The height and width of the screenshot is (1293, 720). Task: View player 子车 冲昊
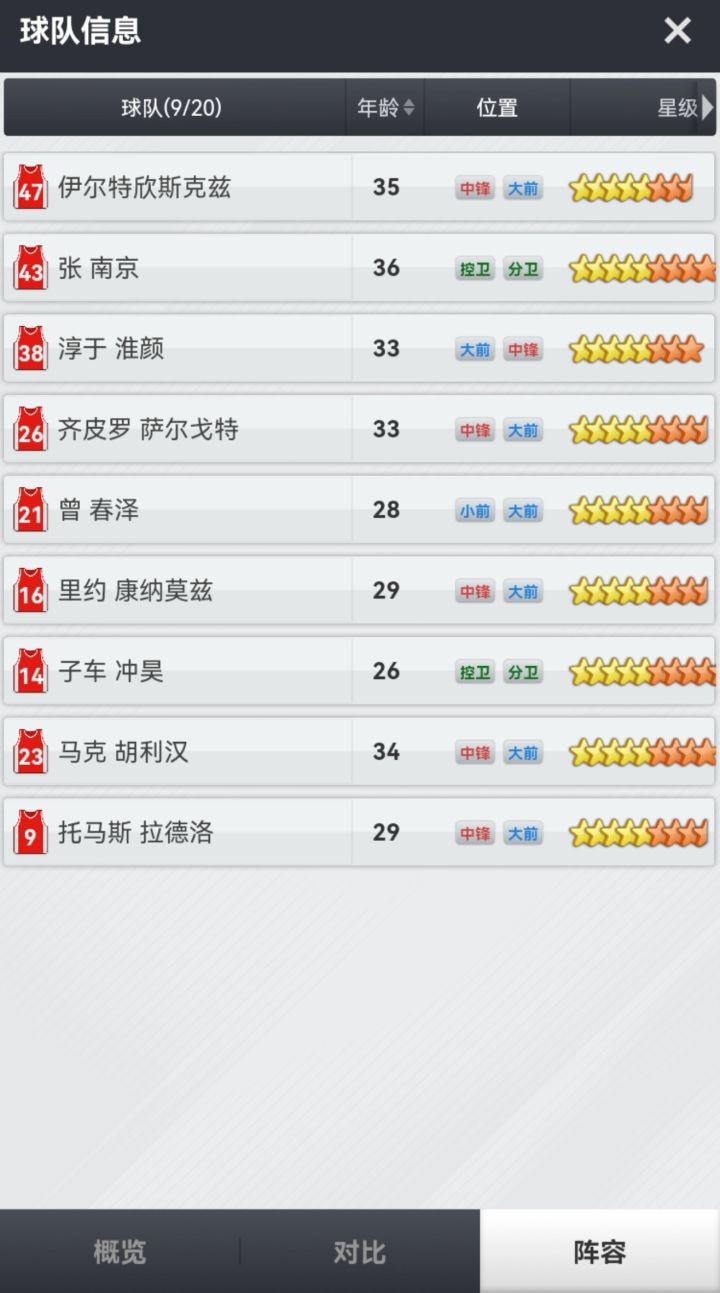359,671
